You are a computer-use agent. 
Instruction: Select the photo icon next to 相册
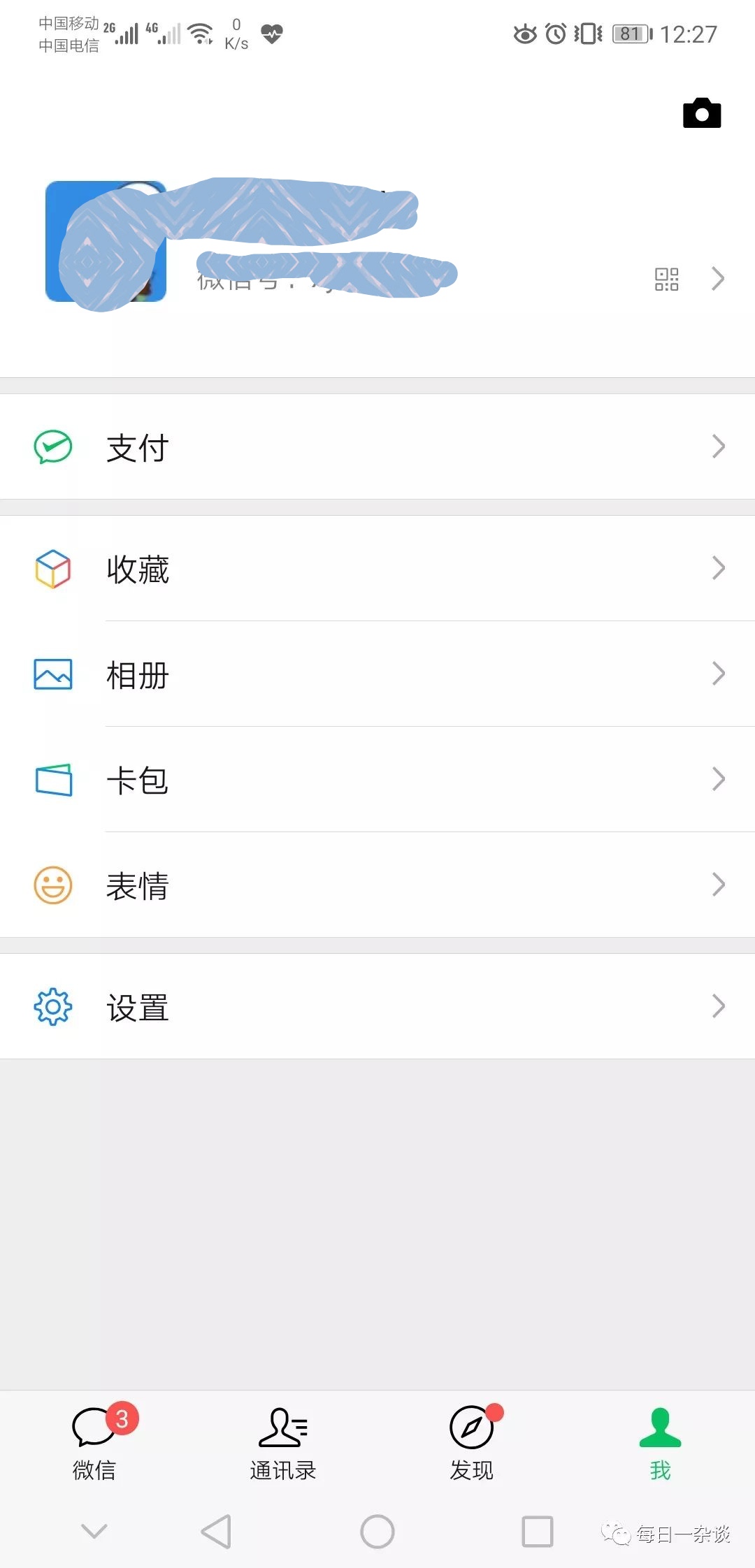[52, 674]
